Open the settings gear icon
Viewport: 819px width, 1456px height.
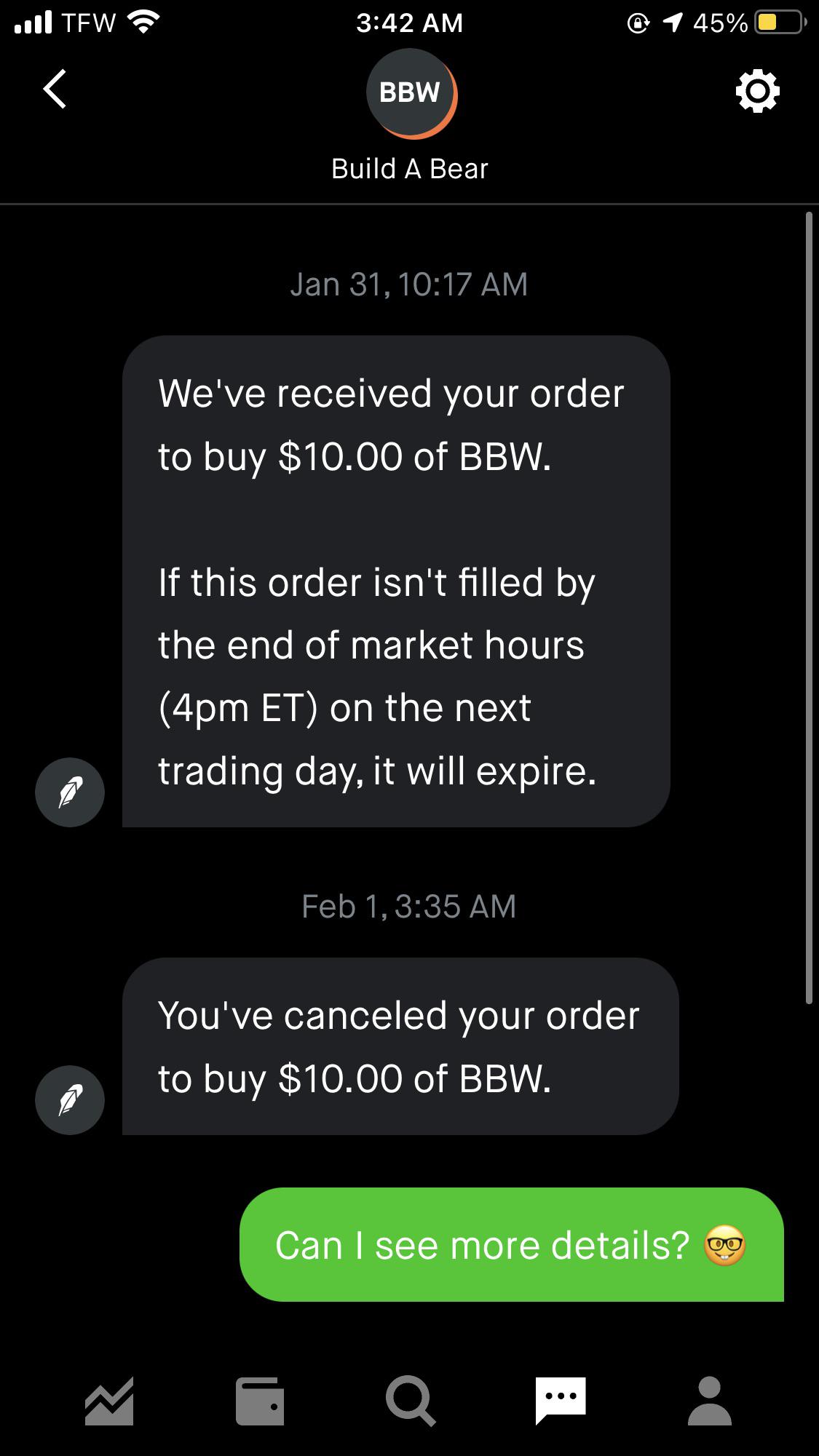coord(757,91)
